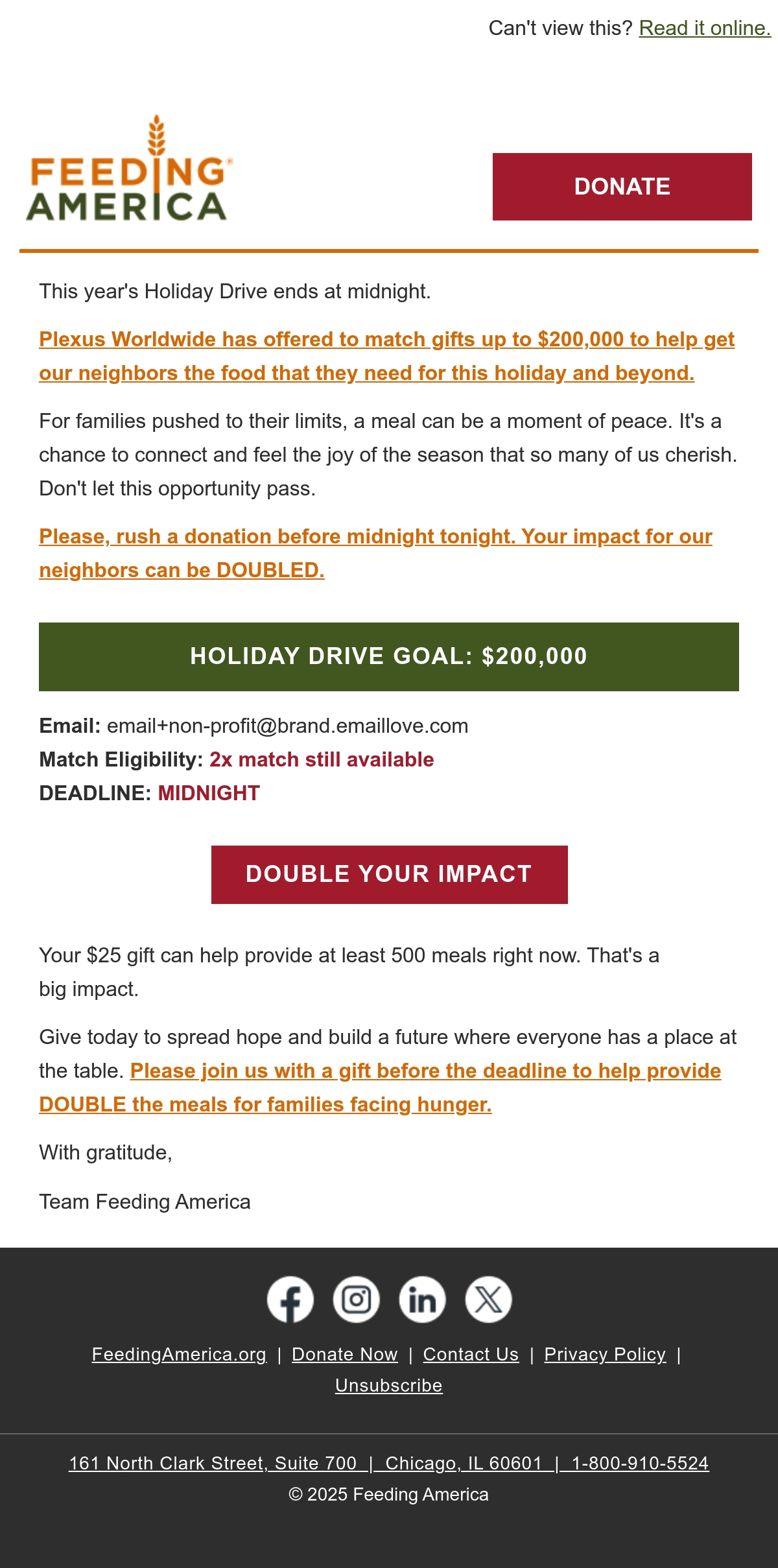The height and width of the screenshot is (1568, 778).
Task: Follow the rush a donation before midnight link
Action: tap(376, 553)
